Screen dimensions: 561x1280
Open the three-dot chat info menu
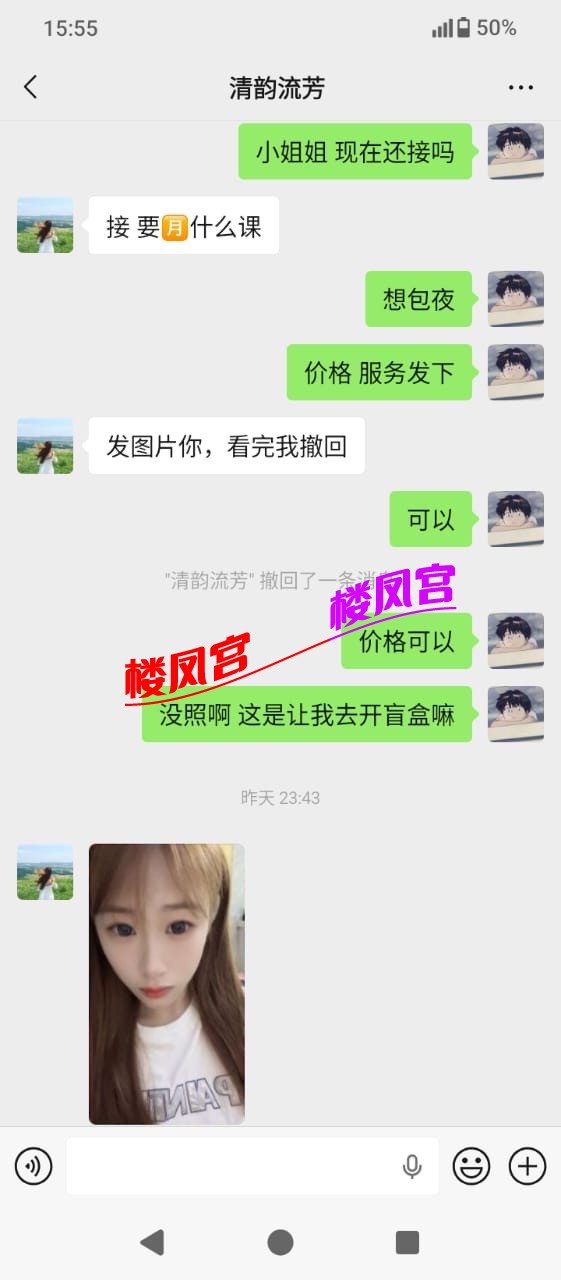click(520, 88)
